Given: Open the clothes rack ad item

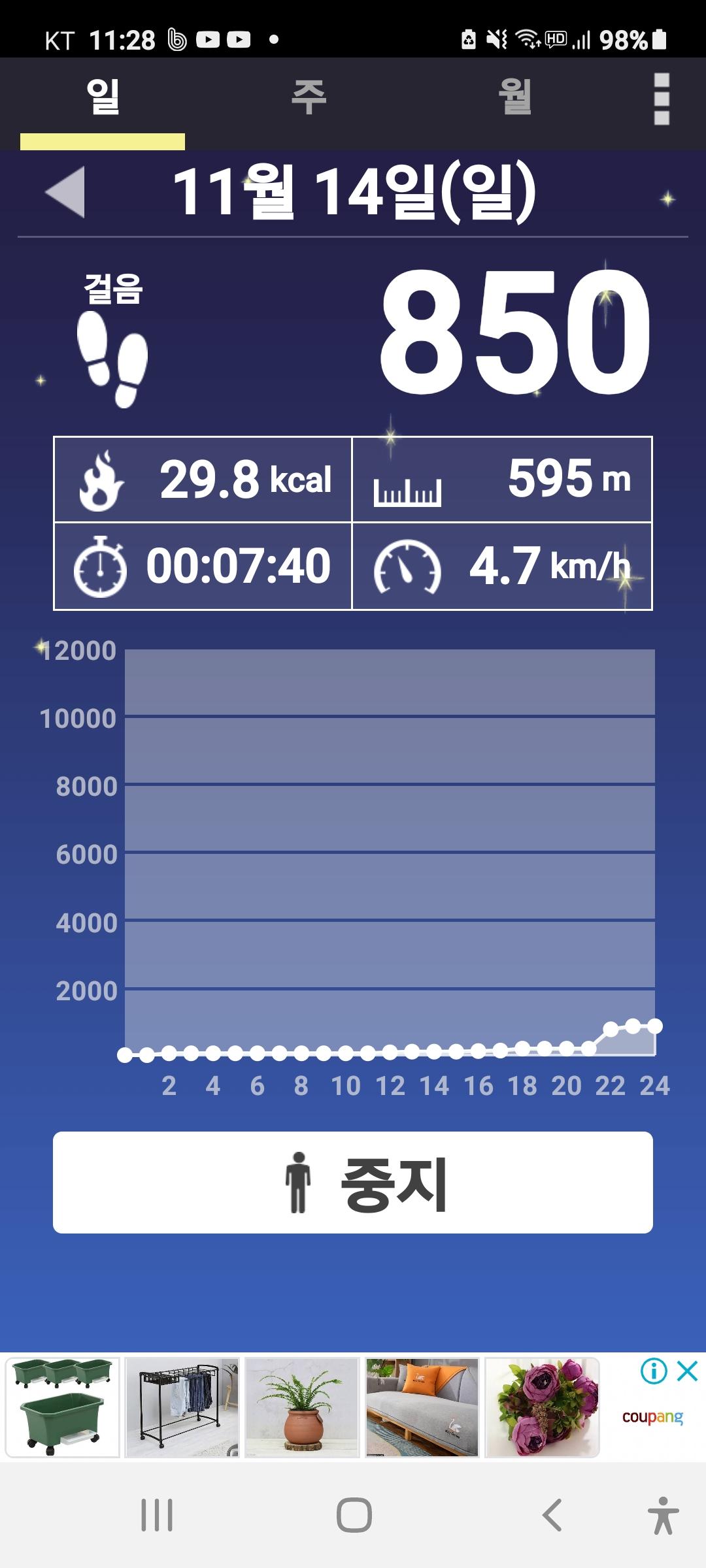Looking at the screenshot, I should (x=182, y=1407).
